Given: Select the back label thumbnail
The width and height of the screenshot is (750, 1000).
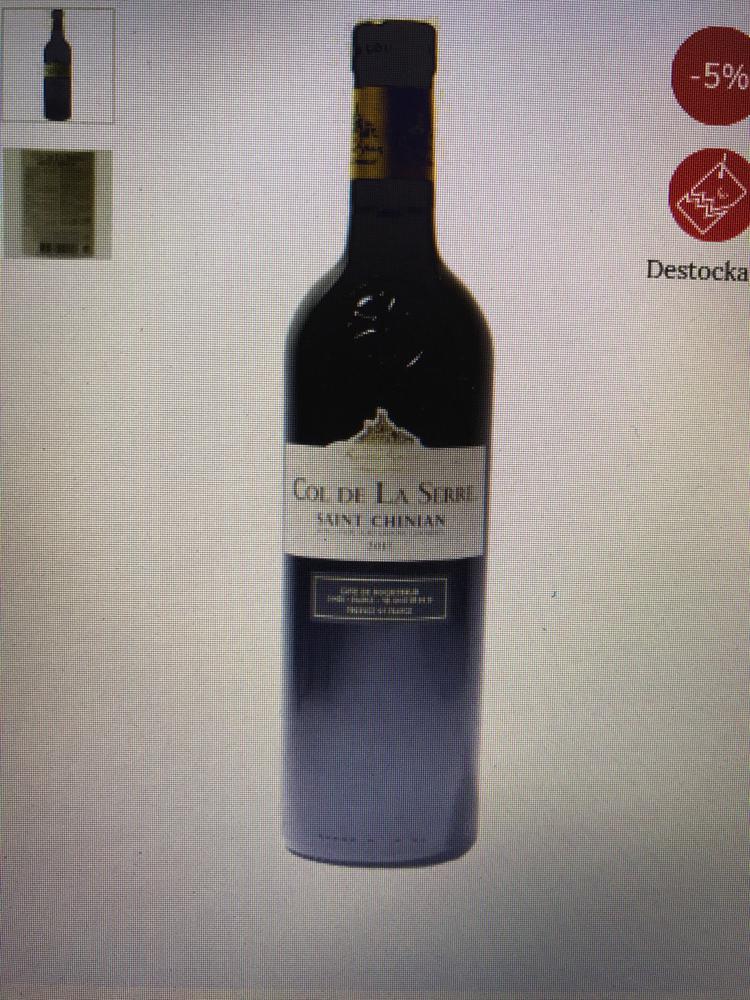Looking at the screenshot, I should pyautogui.click(x=58, y=203).
